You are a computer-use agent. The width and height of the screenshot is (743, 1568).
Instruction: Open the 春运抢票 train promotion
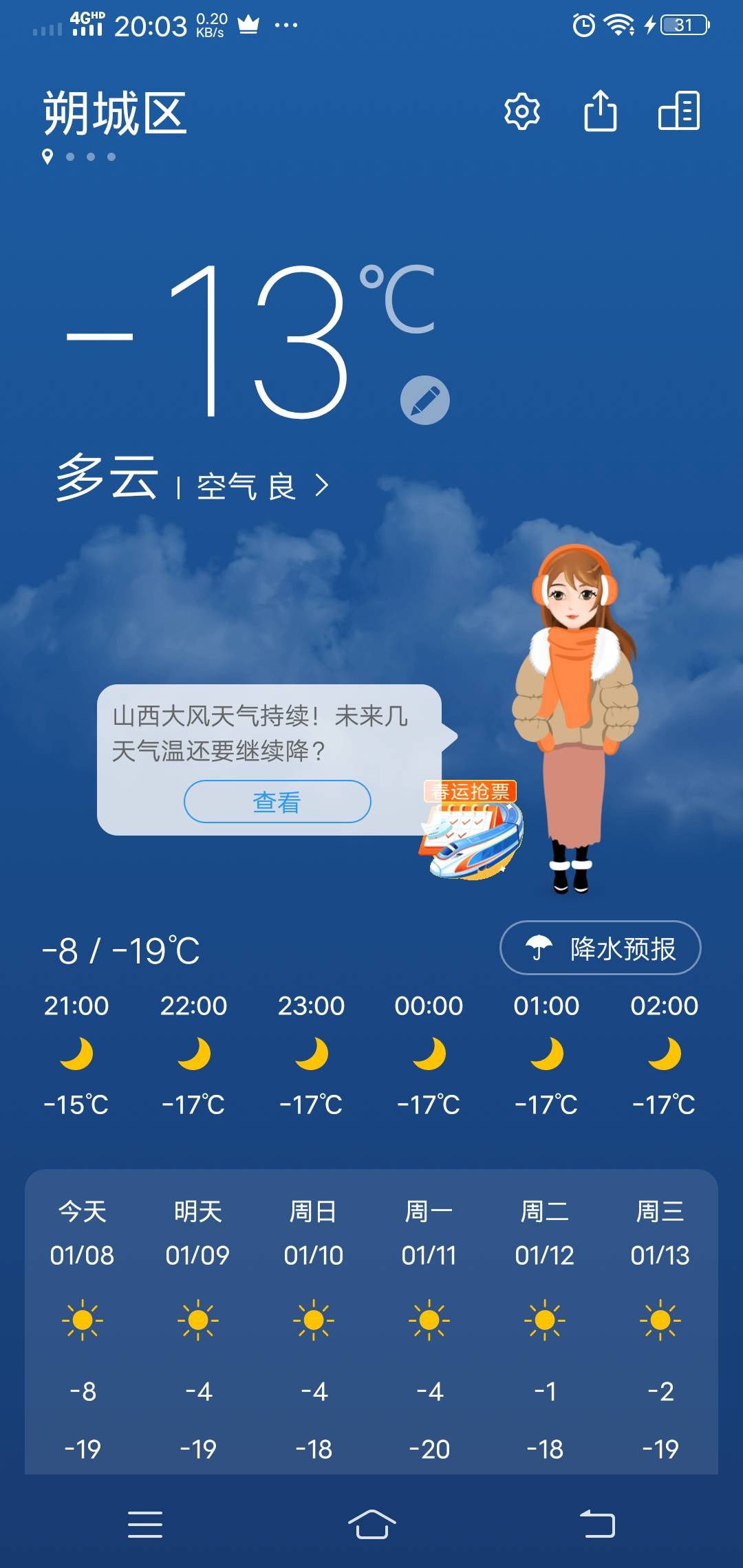click(471, 830)
